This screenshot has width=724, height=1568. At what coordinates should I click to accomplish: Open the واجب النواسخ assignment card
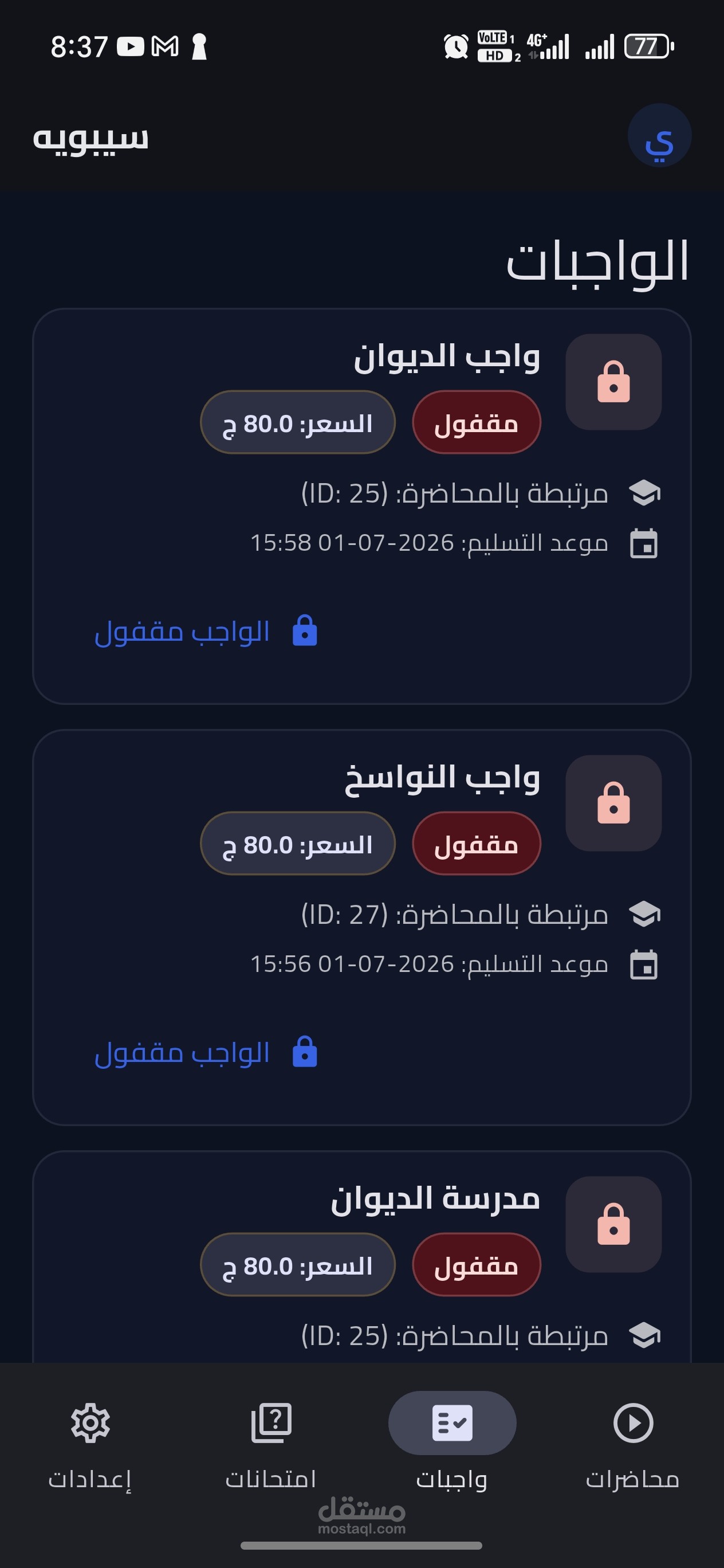click(x=362, y=928)
